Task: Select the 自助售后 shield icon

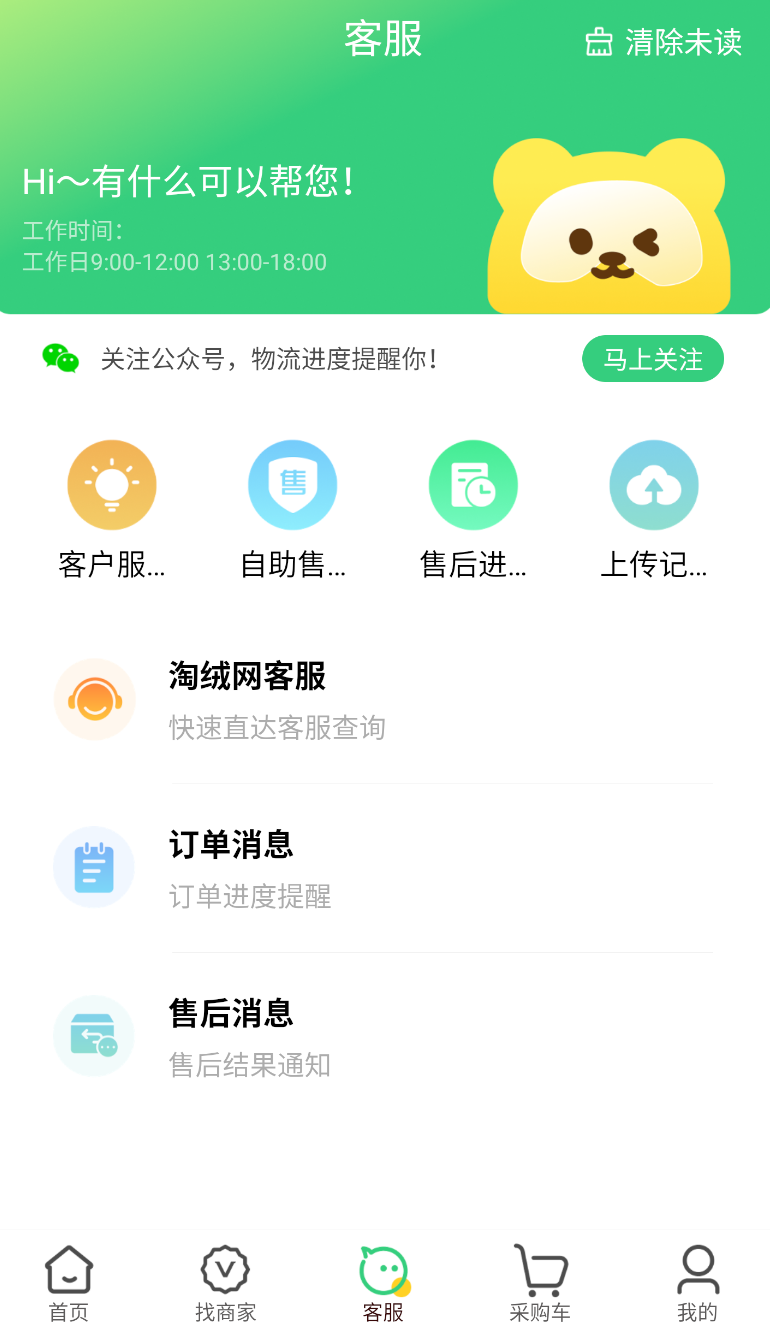Action: coord(292,484)
